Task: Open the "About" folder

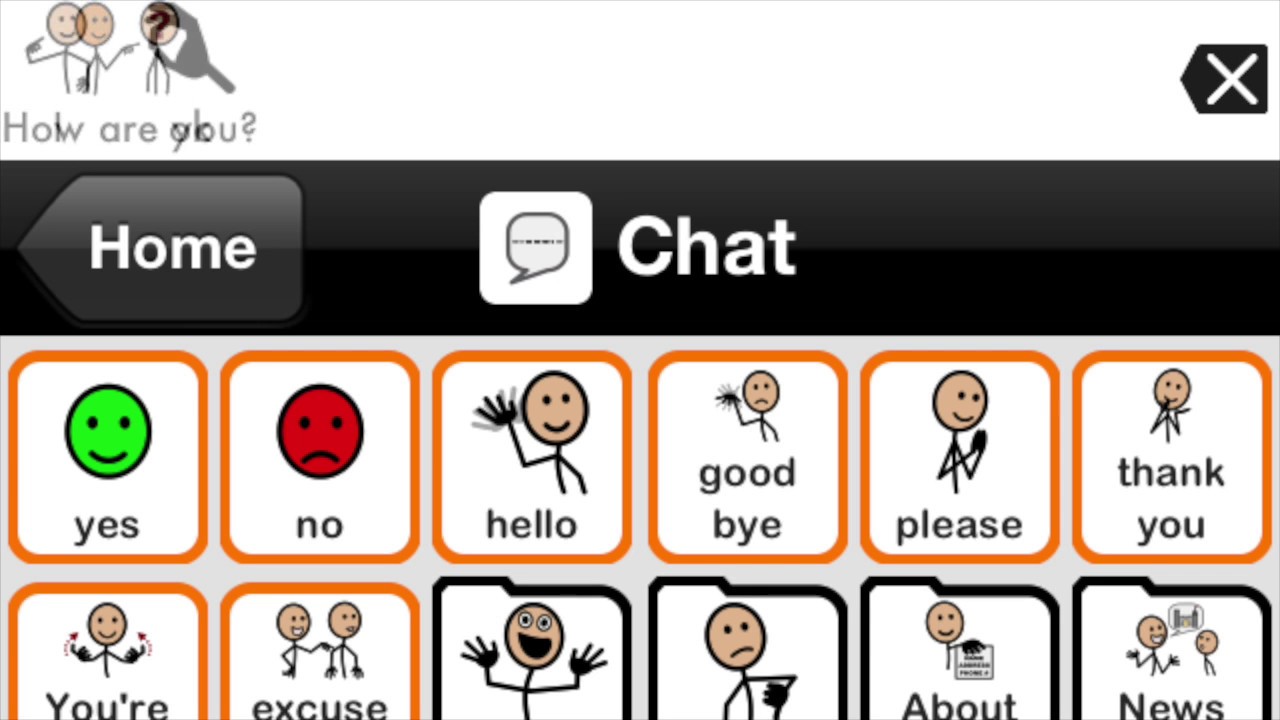Action: [x=959, y=655]
